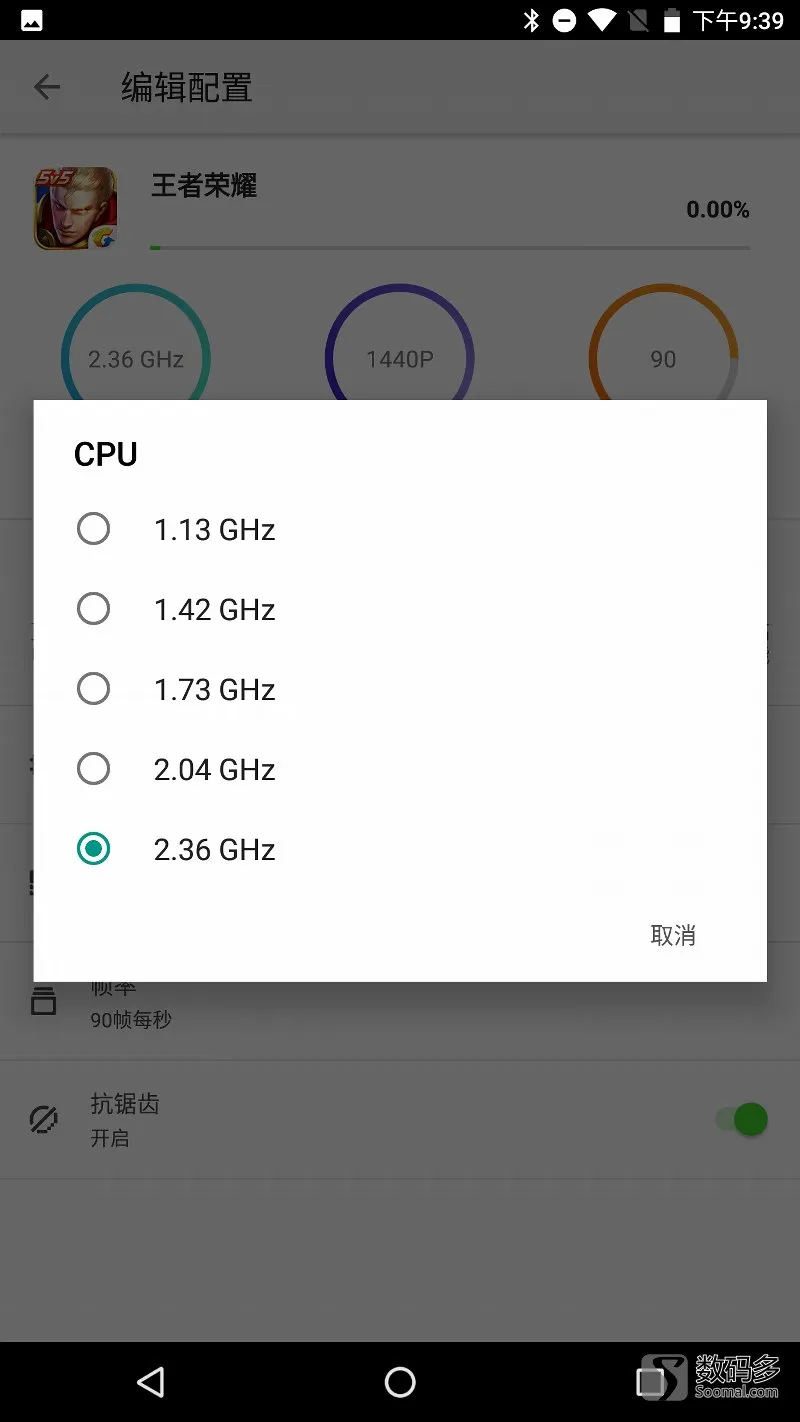Dismiss the dialog with 取消
Screen dimensions: 800x1422
[x=673, y=935]
